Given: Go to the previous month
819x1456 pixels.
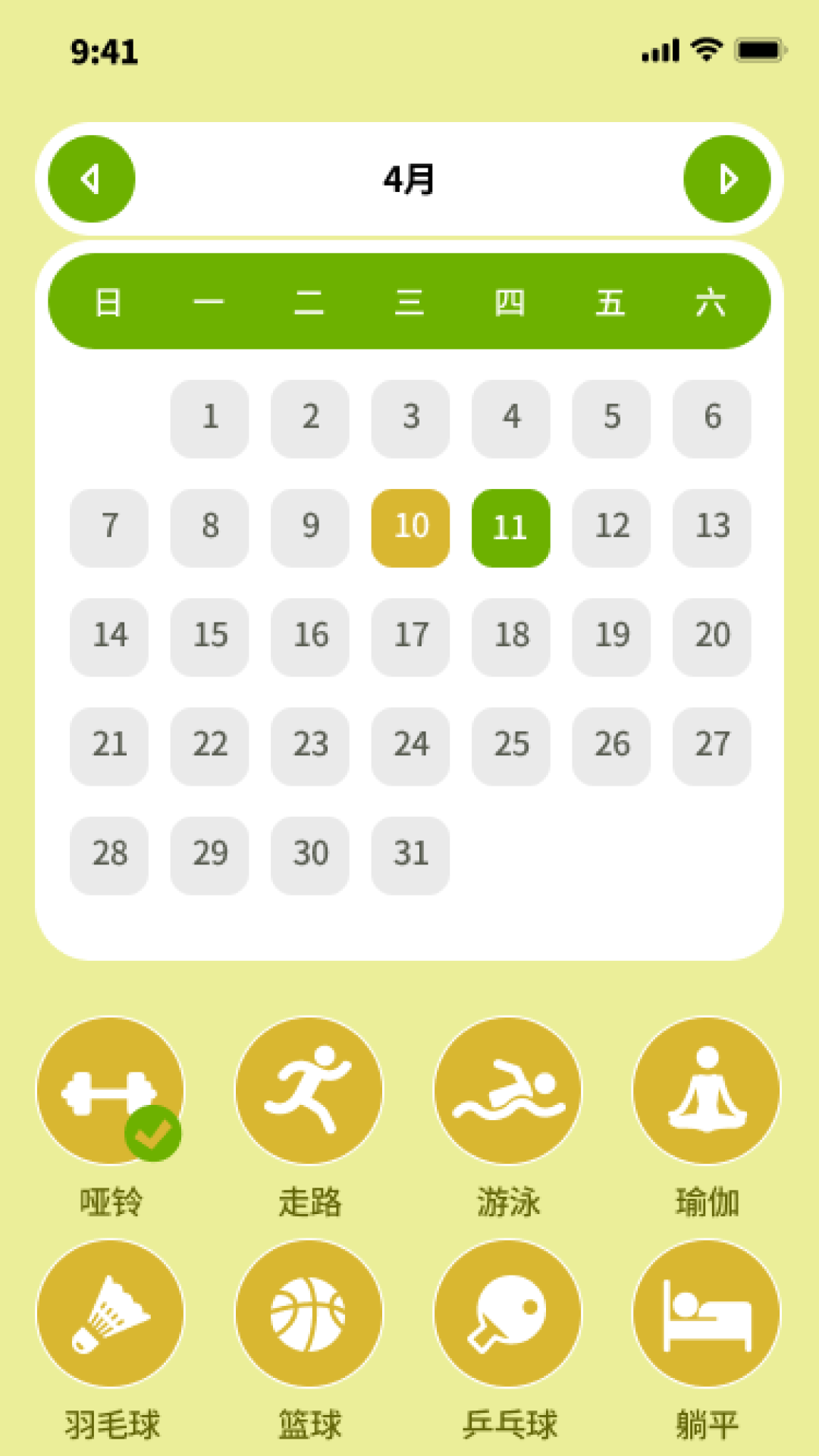Looking at the screenshot, I should coord(92,179).
